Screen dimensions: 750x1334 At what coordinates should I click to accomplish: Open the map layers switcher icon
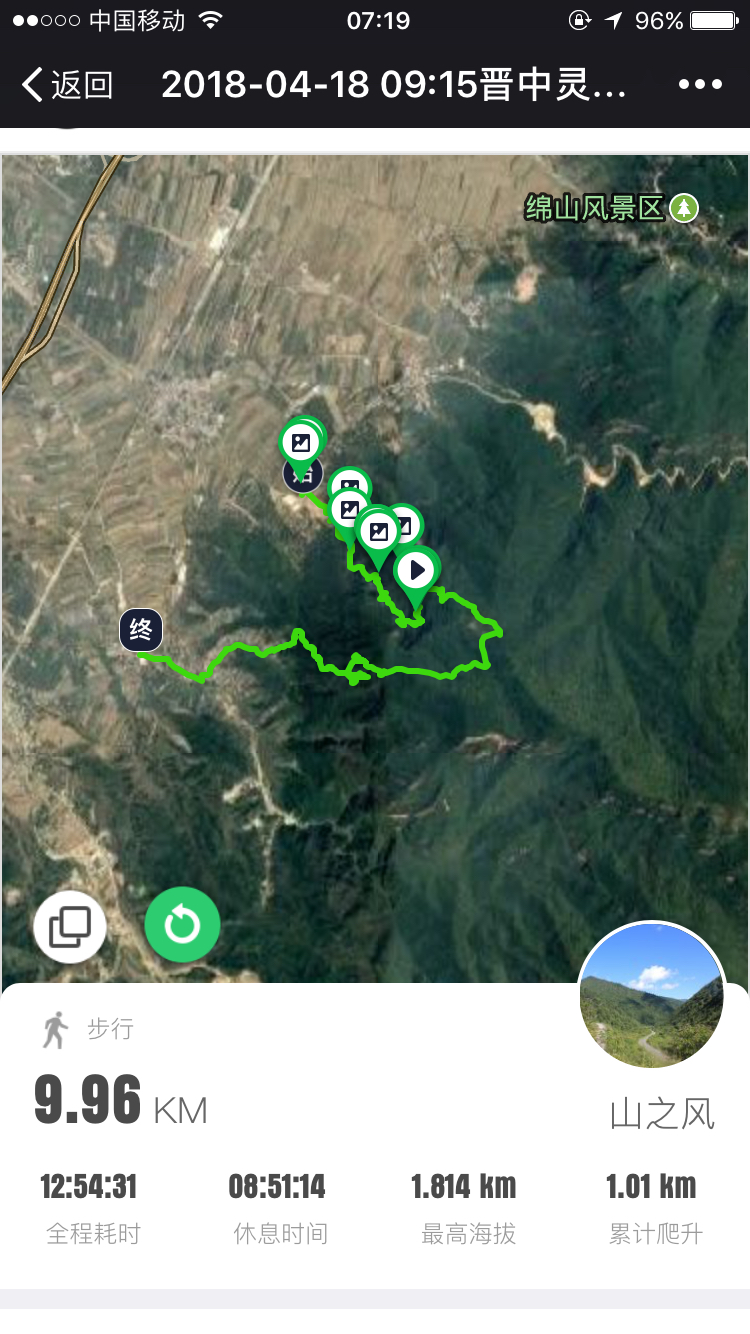[x=69, y=925]
